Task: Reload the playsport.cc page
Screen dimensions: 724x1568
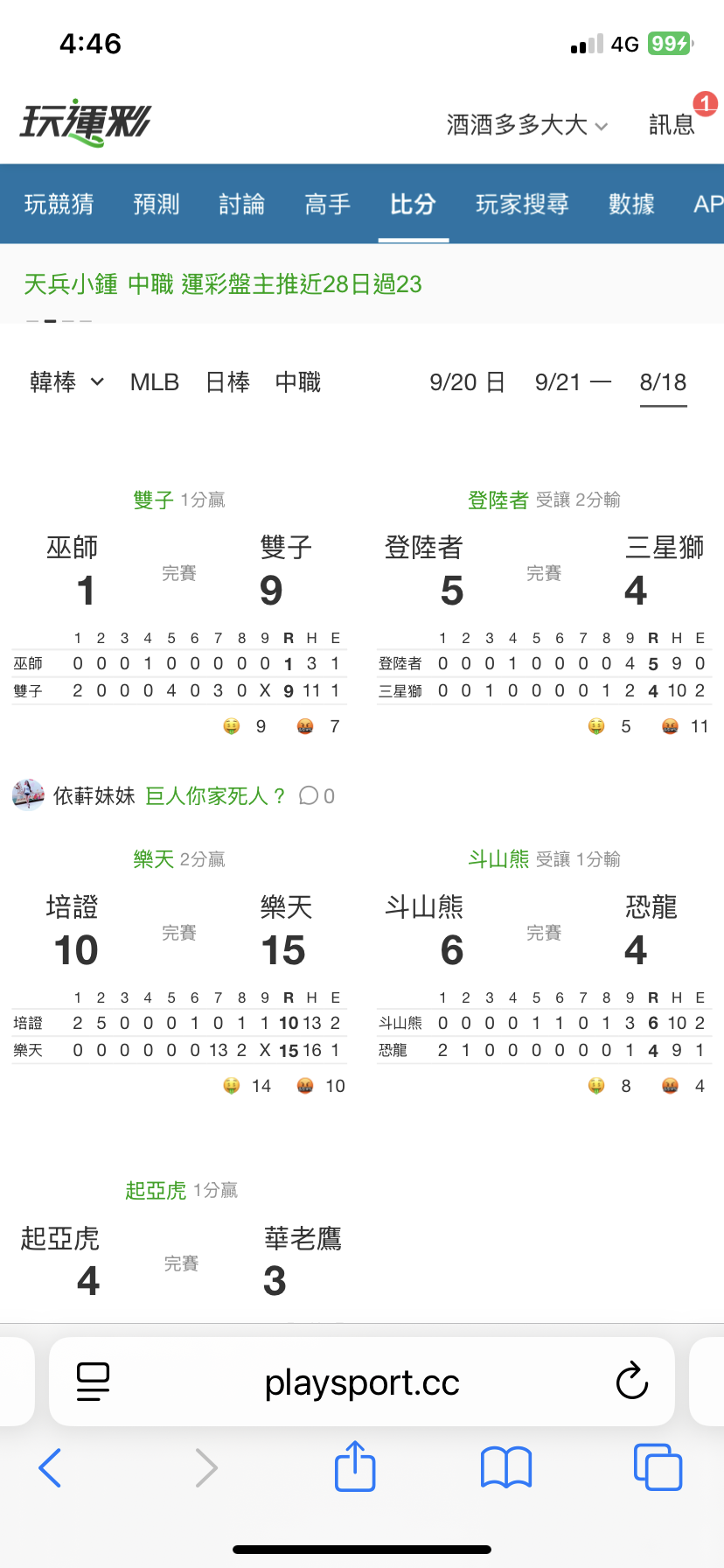Action: 631,1382
